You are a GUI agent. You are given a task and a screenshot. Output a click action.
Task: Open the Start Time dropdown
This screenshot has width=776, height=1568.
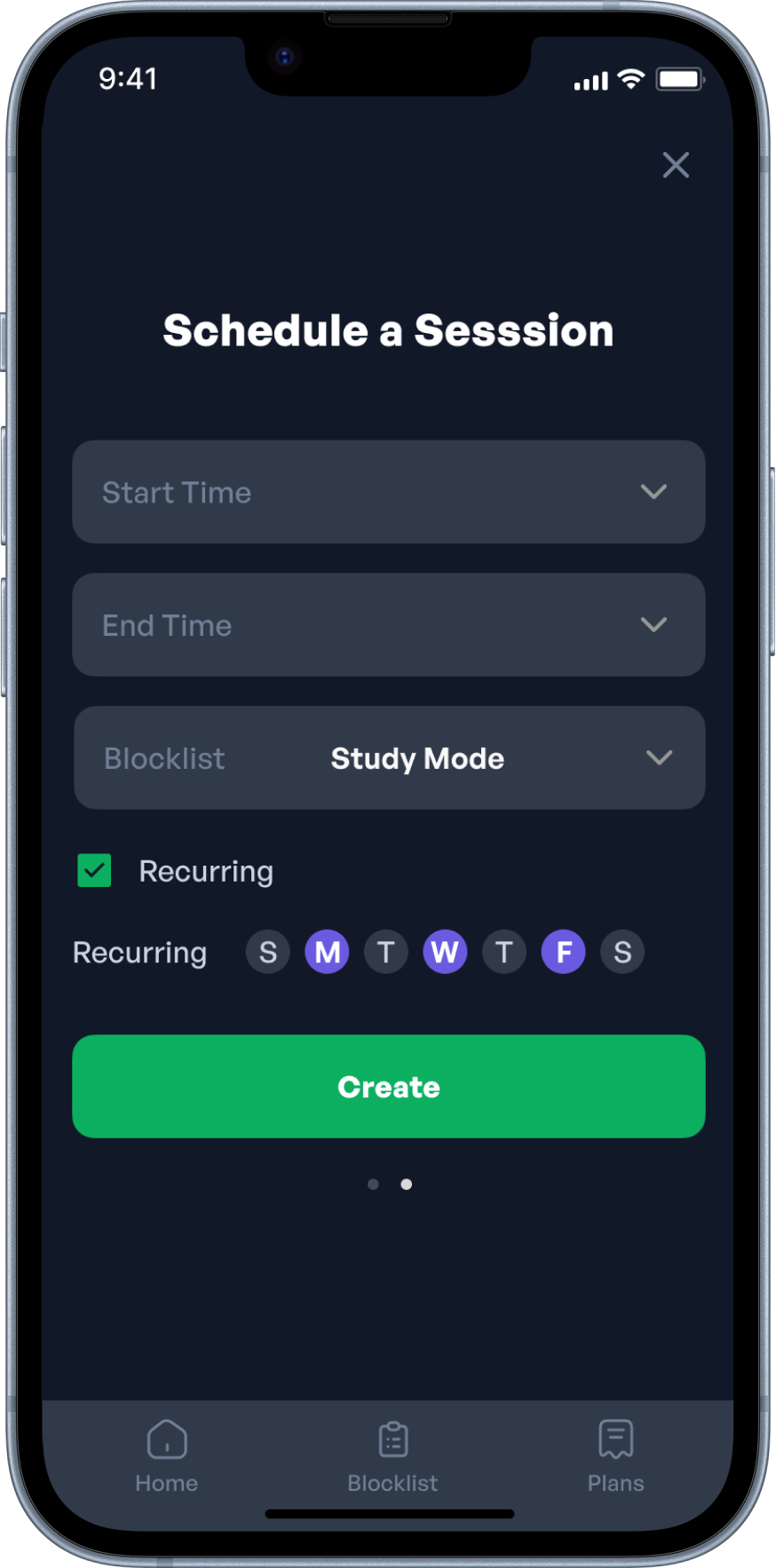point(388,492)
